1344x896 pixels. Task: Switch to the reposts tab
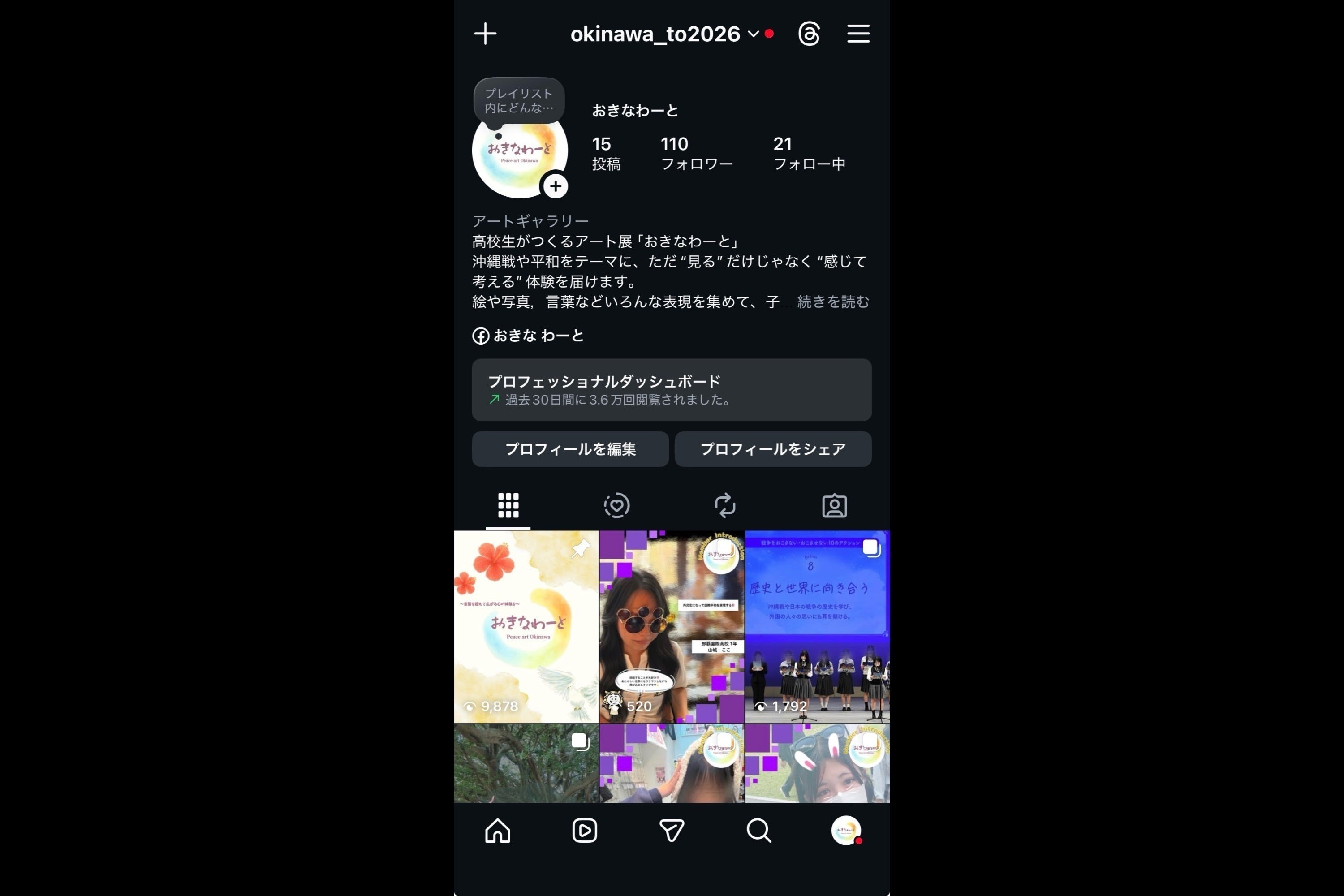pos(724,506)
